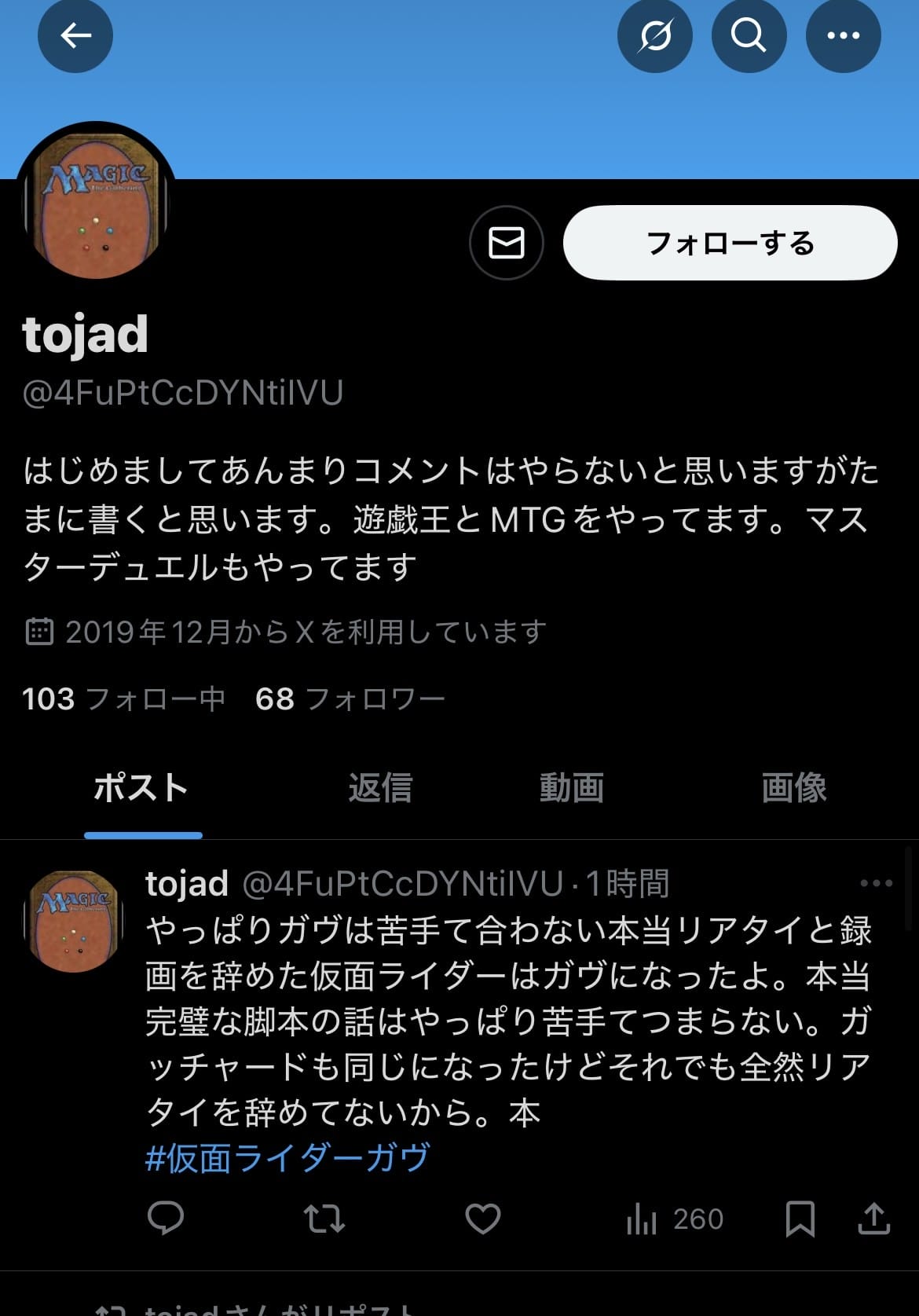Switch to the 動画 tab
This screenshot has height=1316, width=919.
pos(571,787)
